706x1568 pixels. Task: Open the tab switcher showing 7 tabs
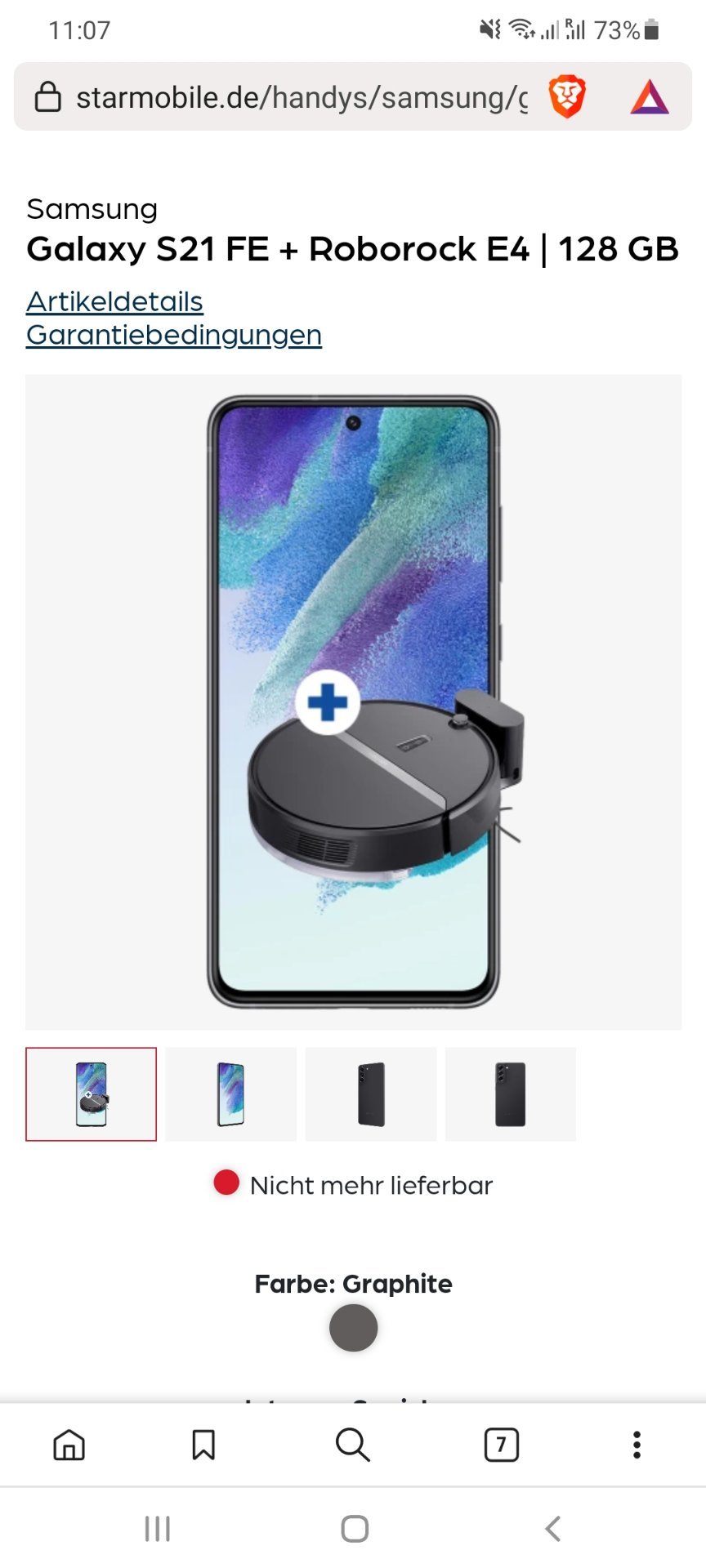(x=502, y=1445)
